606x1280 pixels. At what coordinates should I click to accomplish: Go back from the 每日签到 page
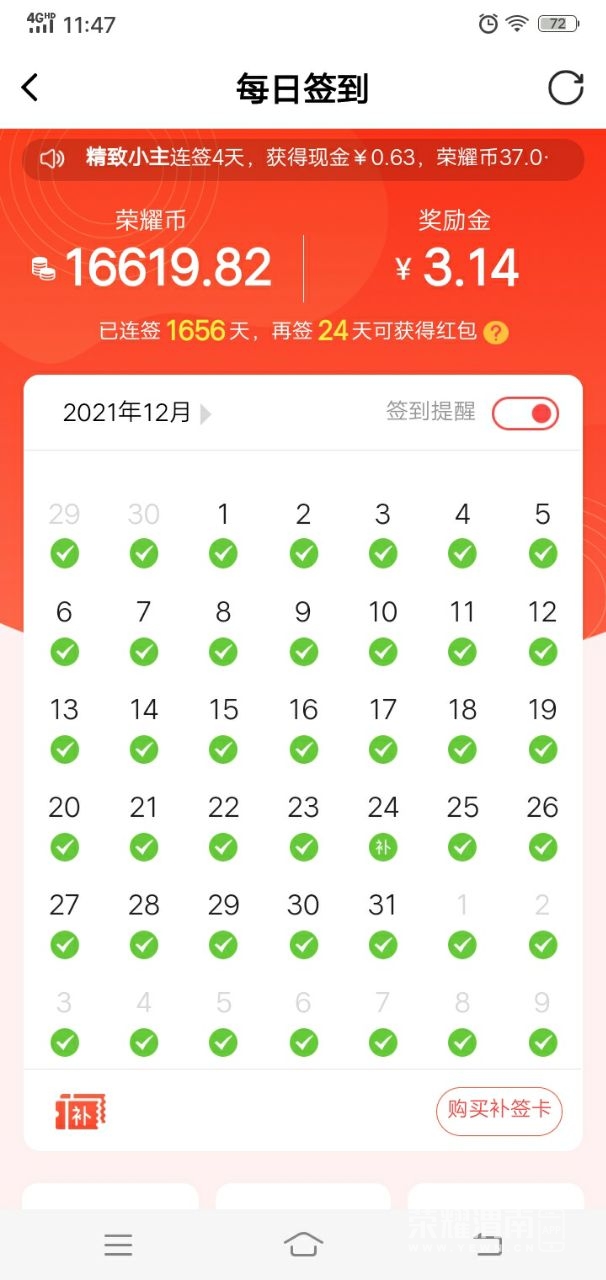pyautogui.click(x=30, y=88)
